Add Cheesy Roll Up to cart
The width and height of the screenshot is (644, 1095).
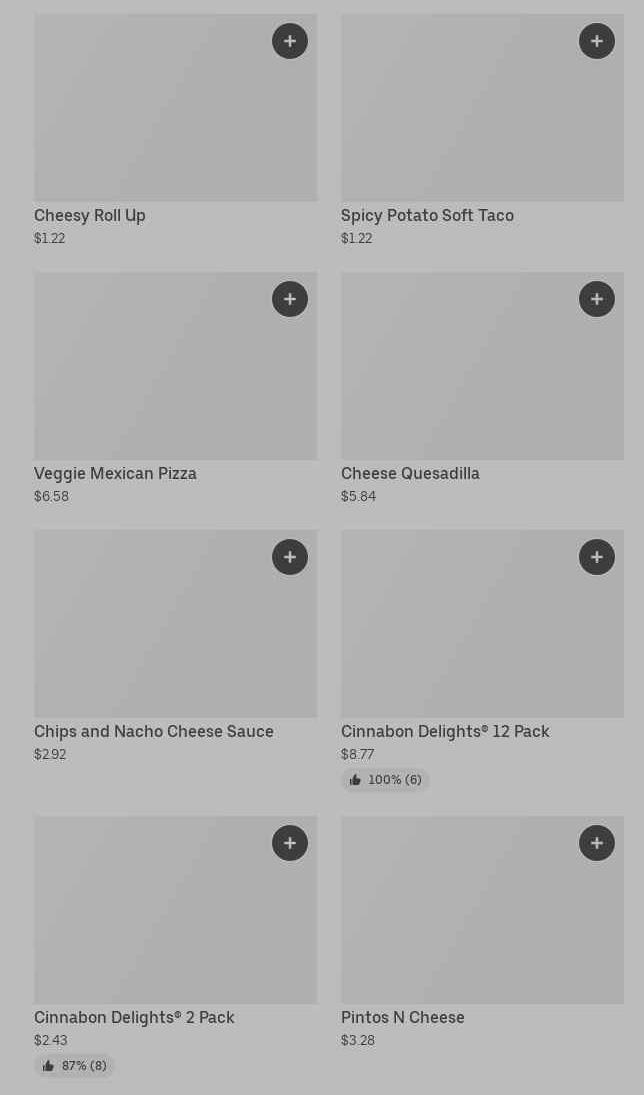290,41
